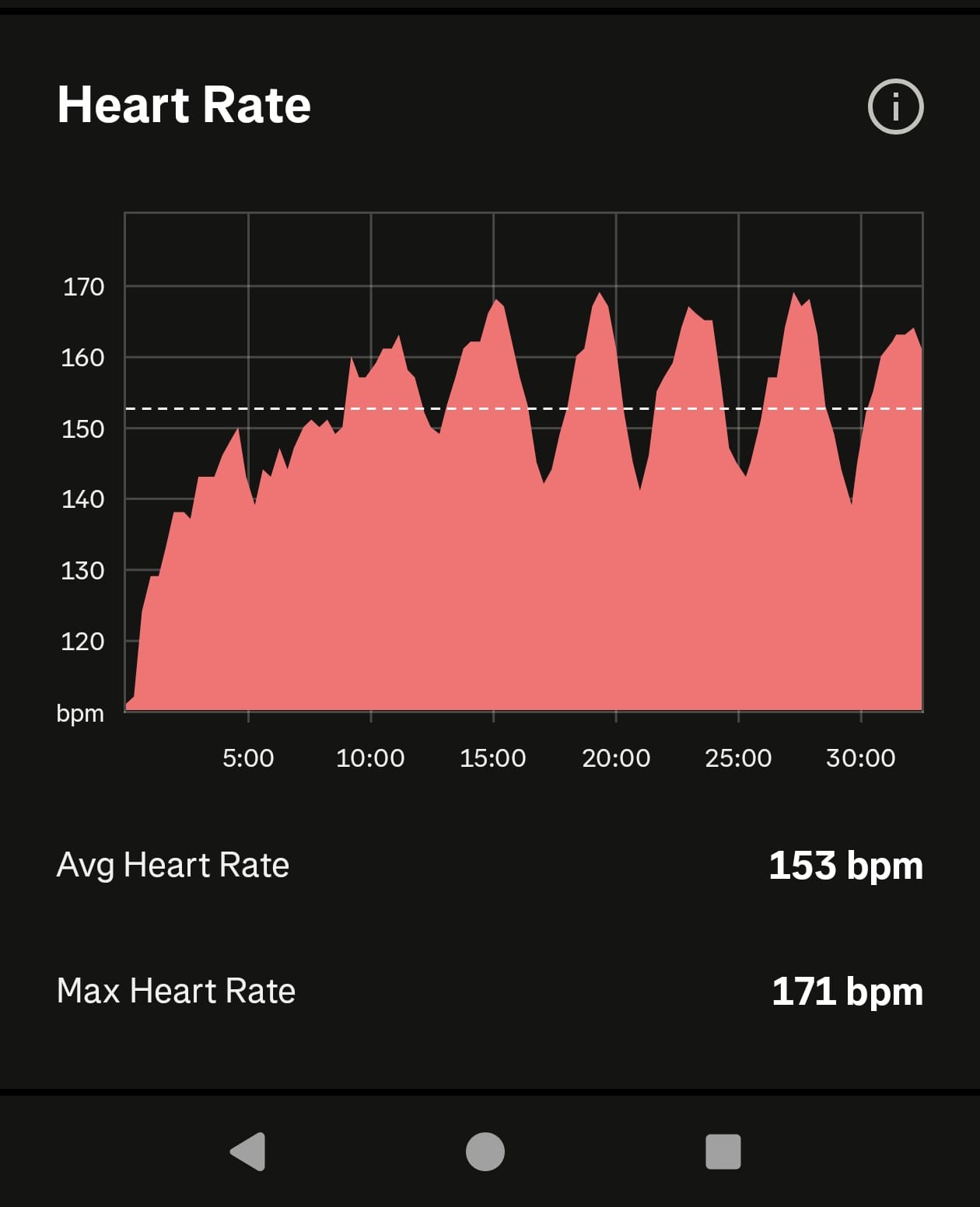Go back using the navigation bar
Screen dimensions: 980x1207
click(249, 1151)
